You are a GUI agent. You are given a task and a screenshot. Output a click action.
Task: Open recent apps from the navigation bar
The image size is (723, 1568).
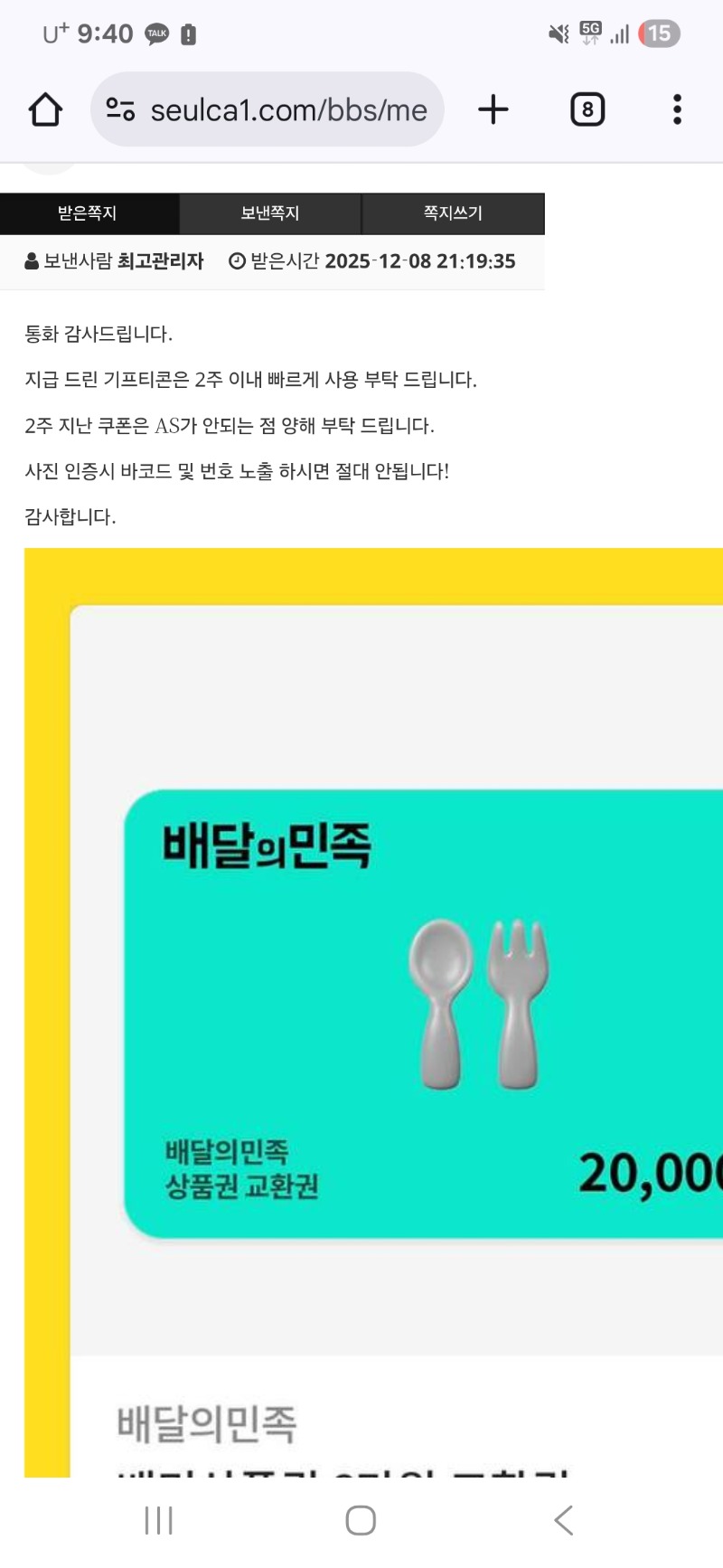(x=159, y=1520)
